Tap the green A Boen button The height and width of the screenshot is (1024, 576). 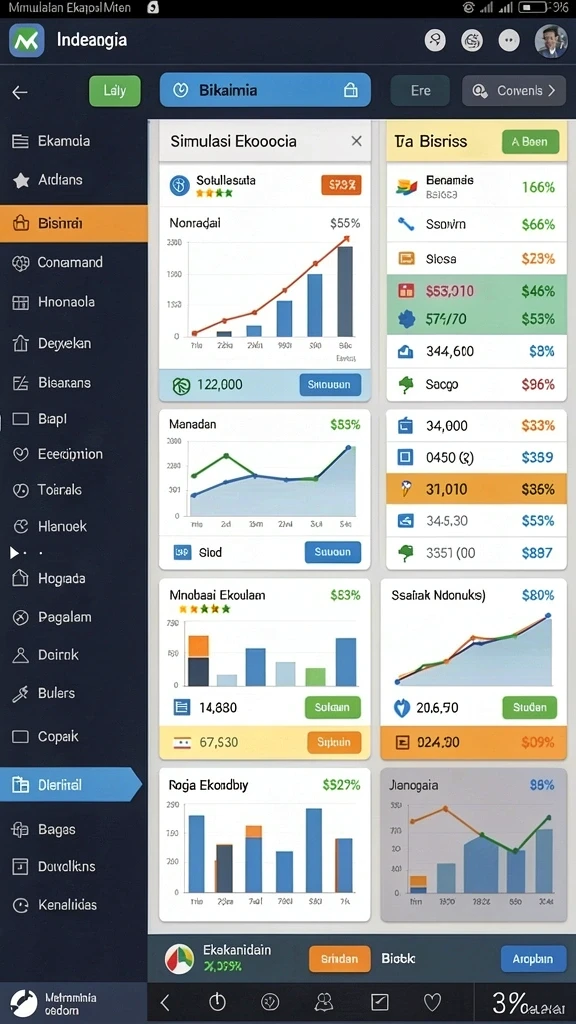click(x=530, y=142)
